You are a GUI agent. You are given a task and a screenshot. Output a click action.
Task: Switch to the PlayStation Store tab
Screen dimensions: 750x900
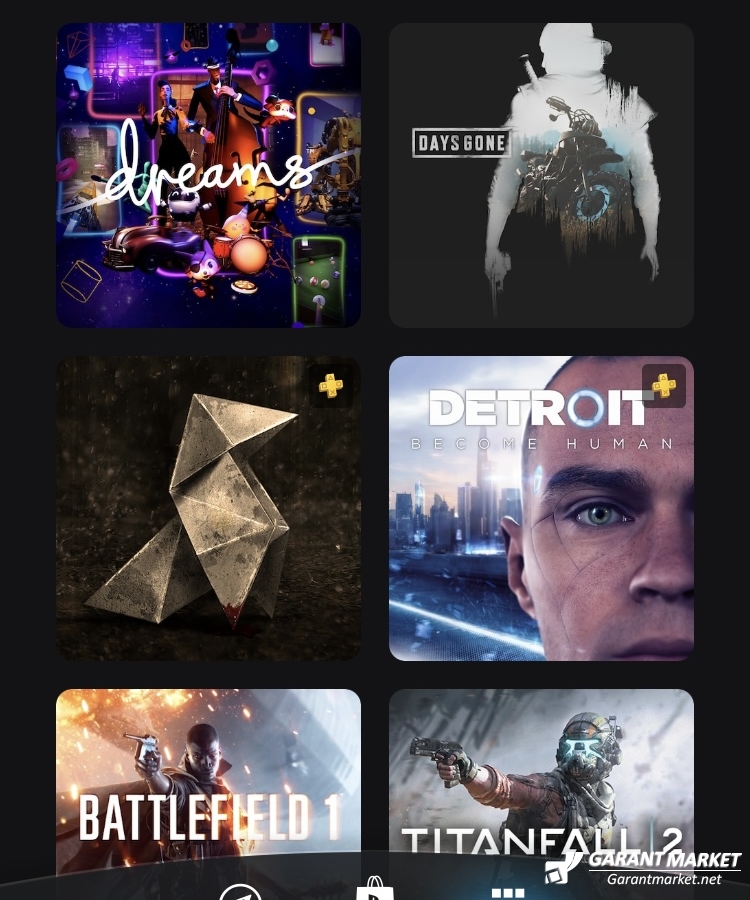pos(375,889)
